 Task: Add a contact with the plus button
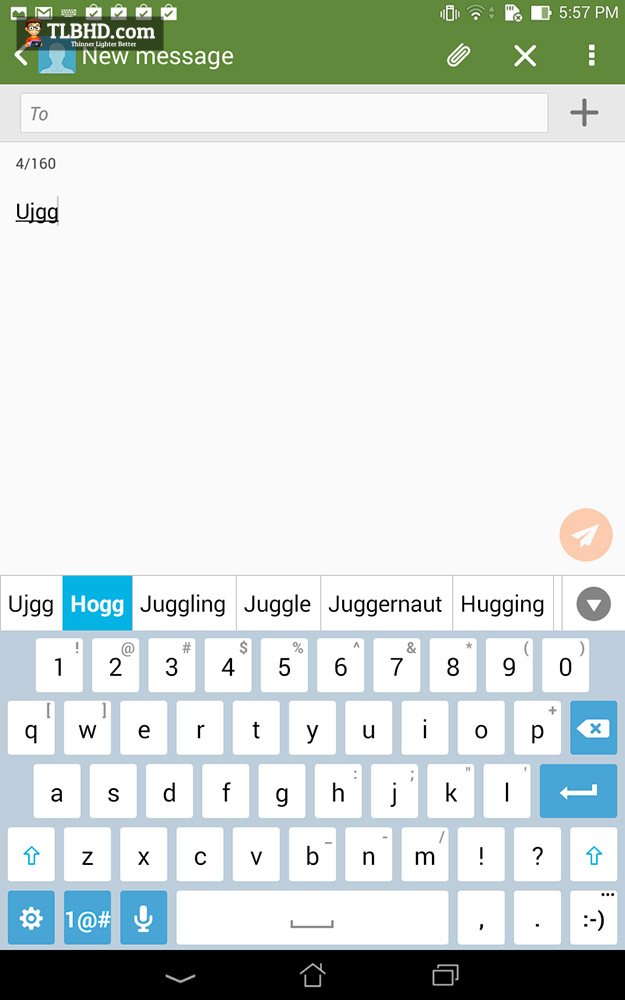(x=584, y=114)
